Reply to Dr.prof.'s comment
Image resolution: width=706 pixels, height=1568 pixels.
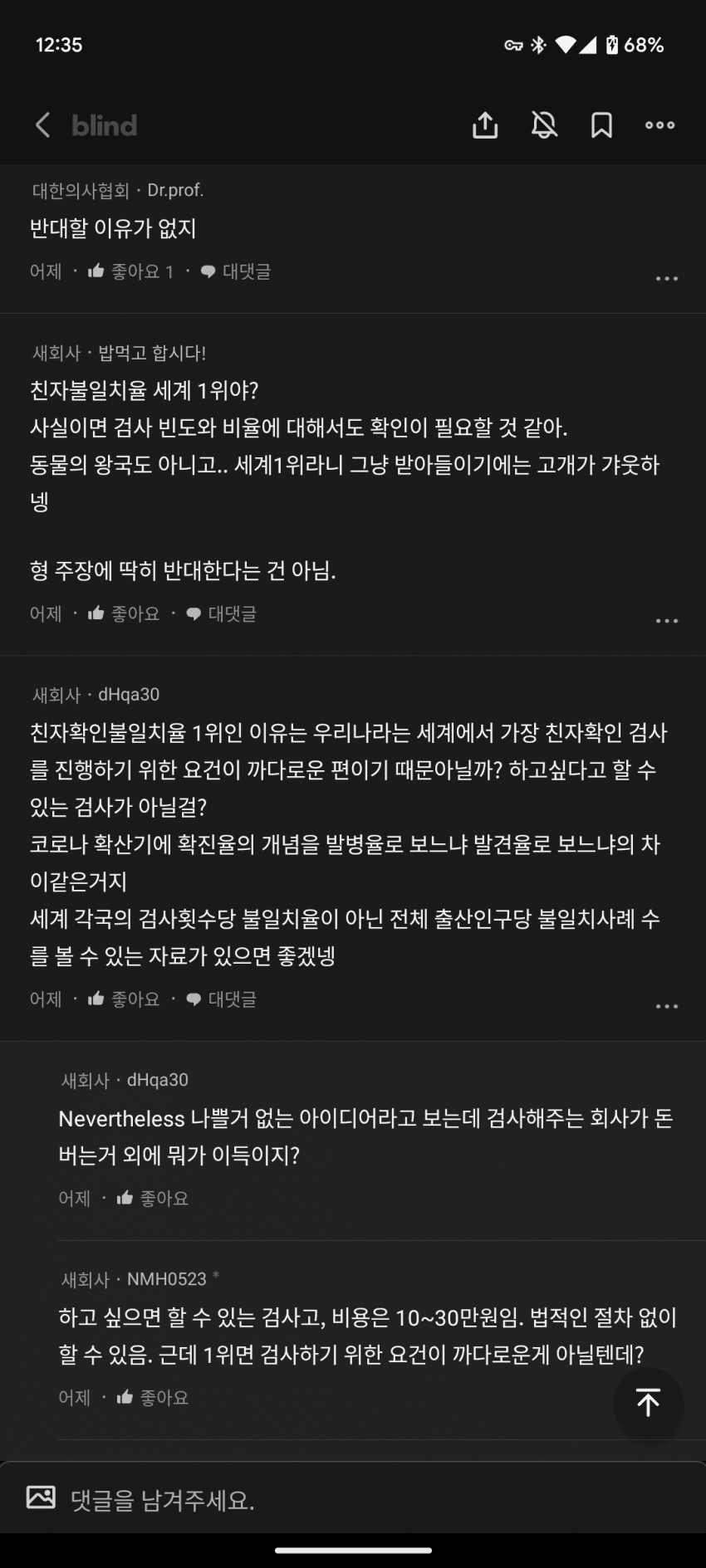(x=236, y=271)
